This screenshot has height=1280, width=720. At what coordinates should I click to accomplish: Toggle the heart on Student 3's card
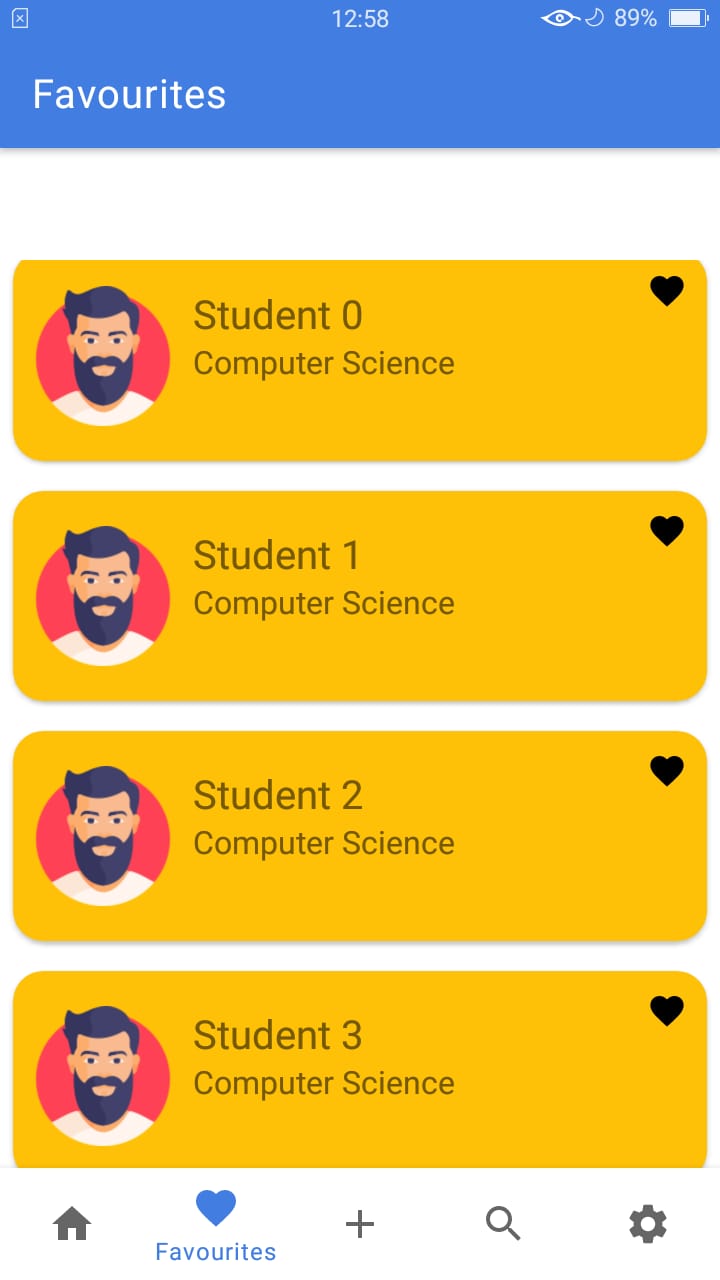667,1011
